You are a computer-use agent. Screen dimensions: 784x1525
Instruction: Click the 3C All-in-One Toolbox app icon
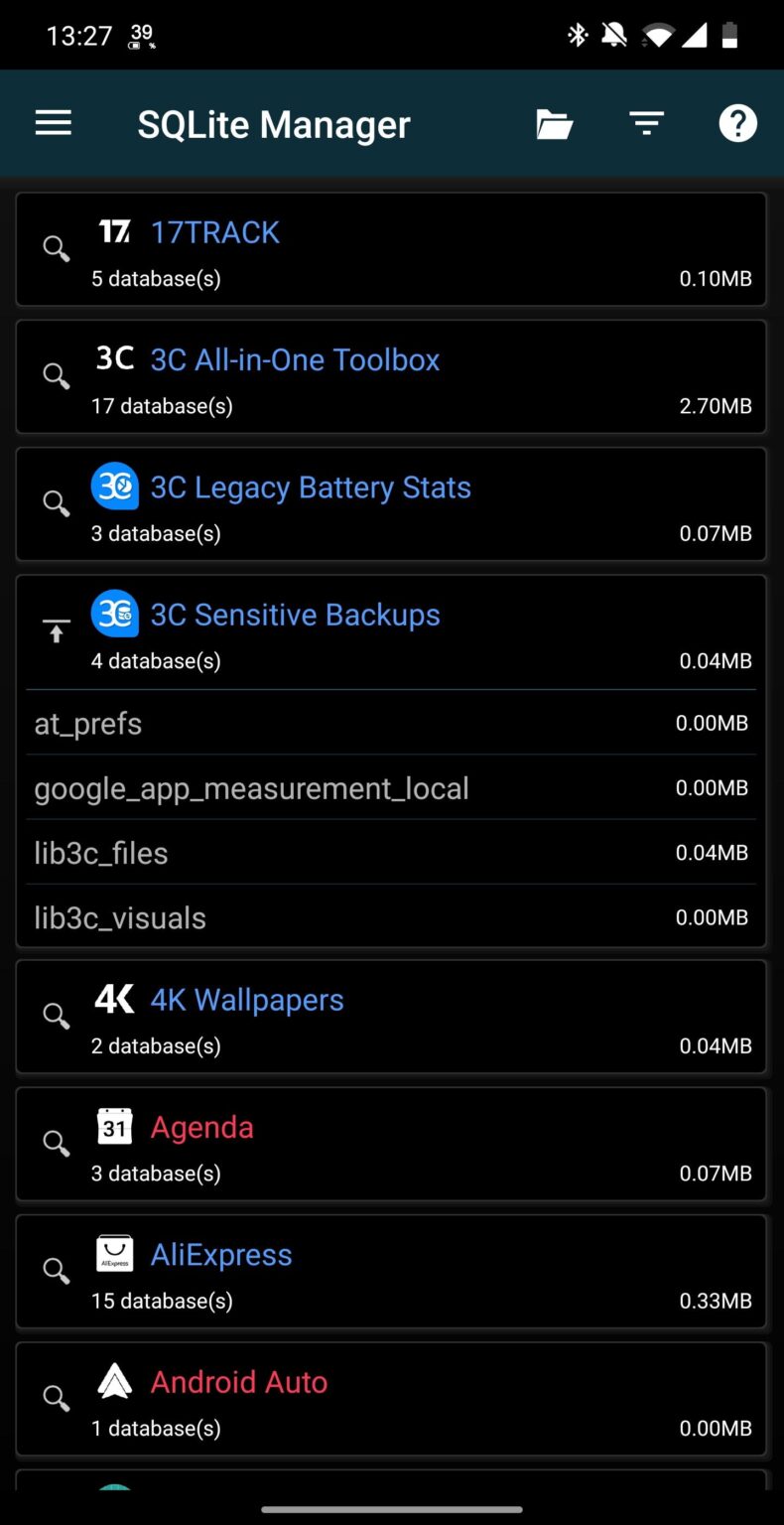pos(114,360)
